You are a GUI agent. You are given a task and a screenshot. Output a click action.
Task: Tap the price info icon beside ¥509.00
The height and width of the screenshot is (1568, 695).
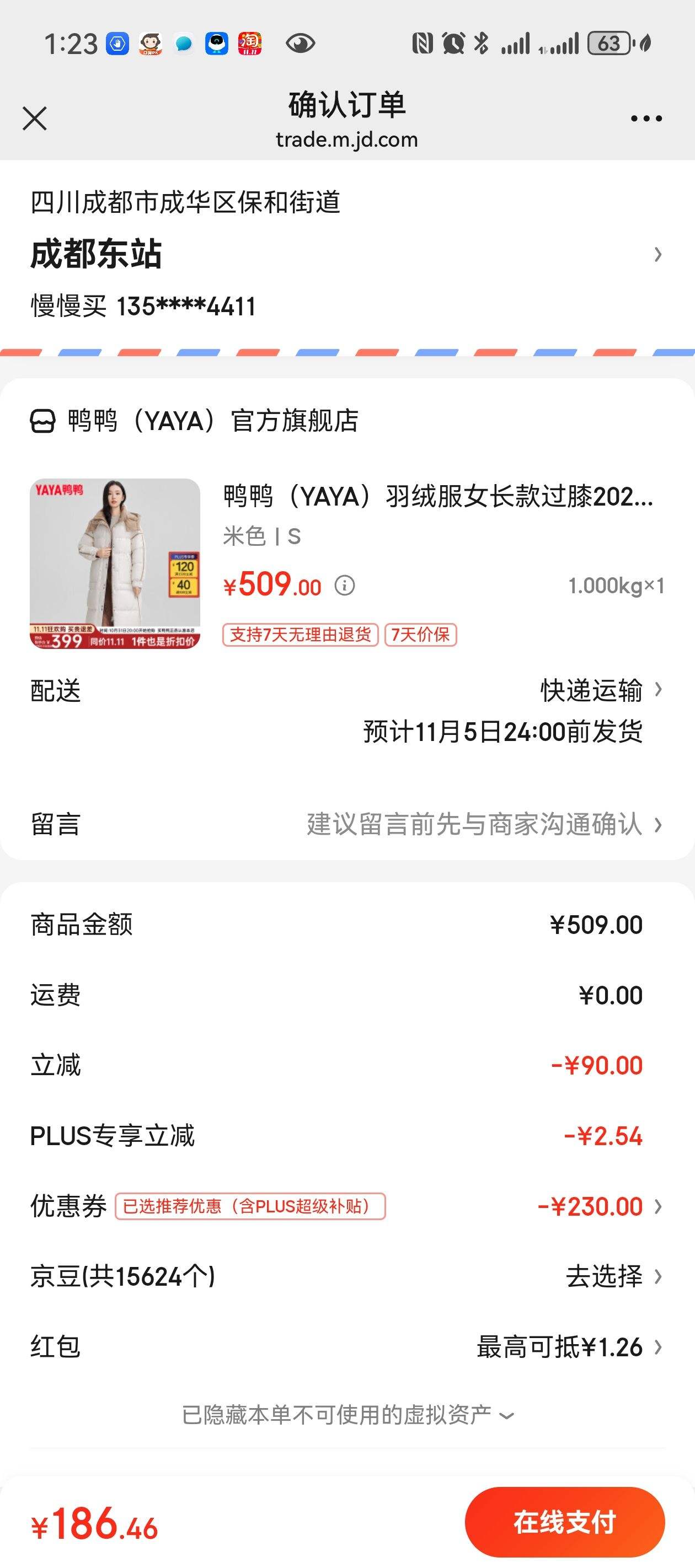pyautogui.click(x=345, y=586)
